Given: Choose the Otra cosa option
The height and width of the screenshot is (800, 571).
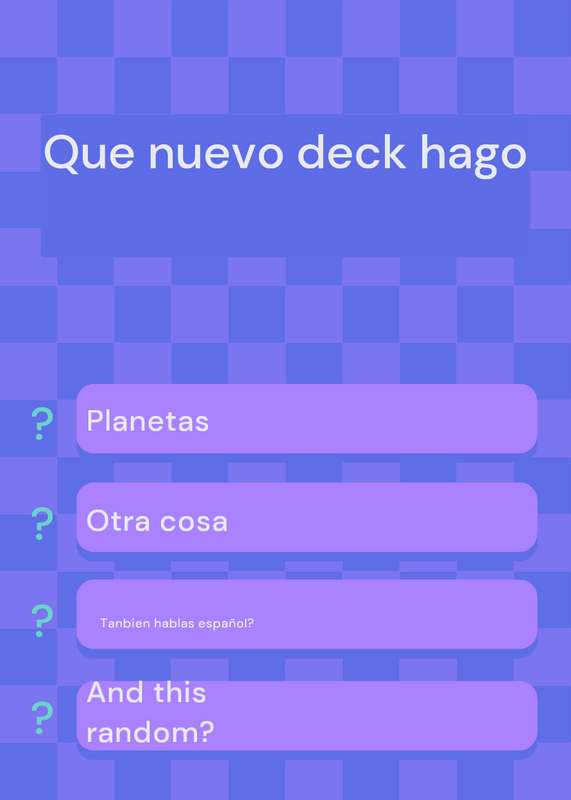Looking at the screenshot, I should click(x=307, y=517).
